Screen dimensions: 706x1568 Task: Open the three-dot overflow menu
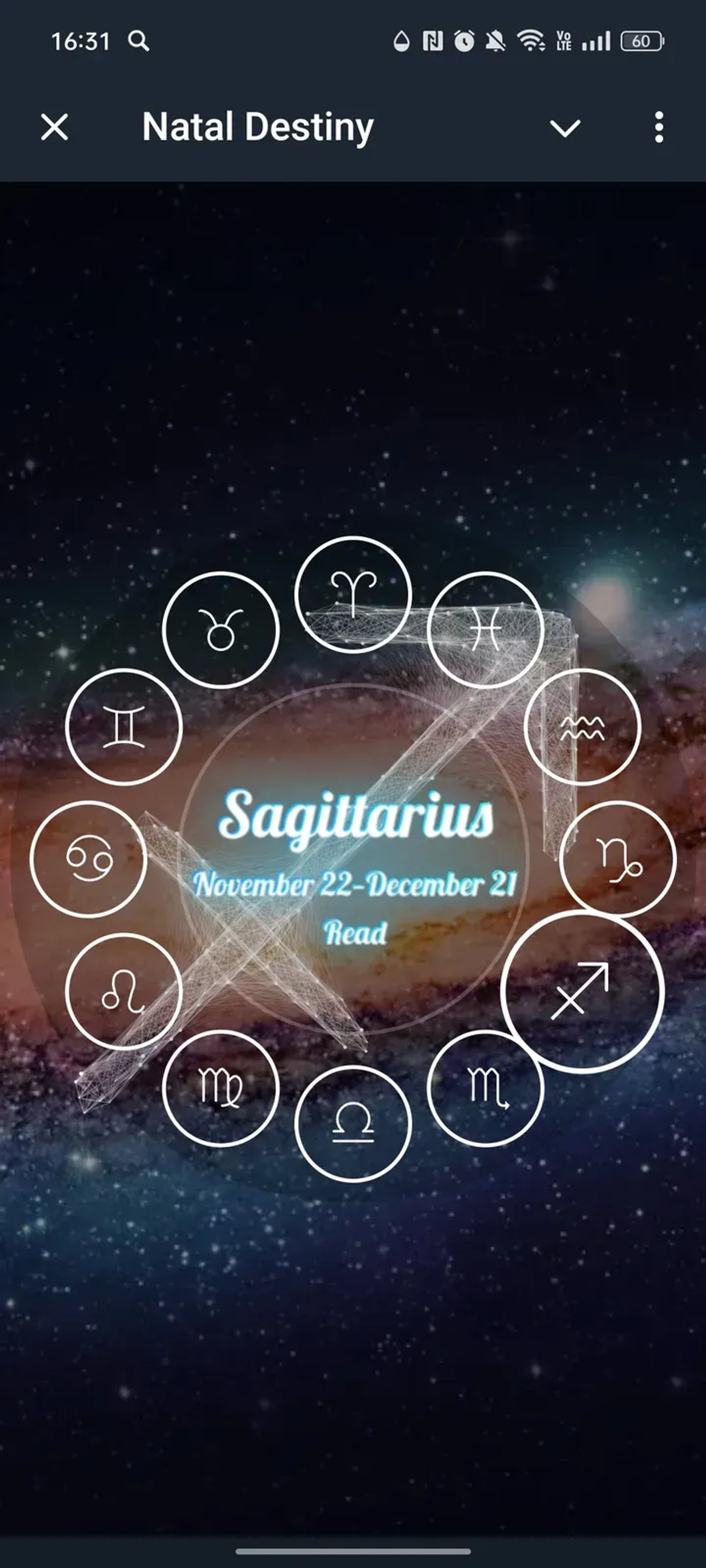[x=658, y=128]
